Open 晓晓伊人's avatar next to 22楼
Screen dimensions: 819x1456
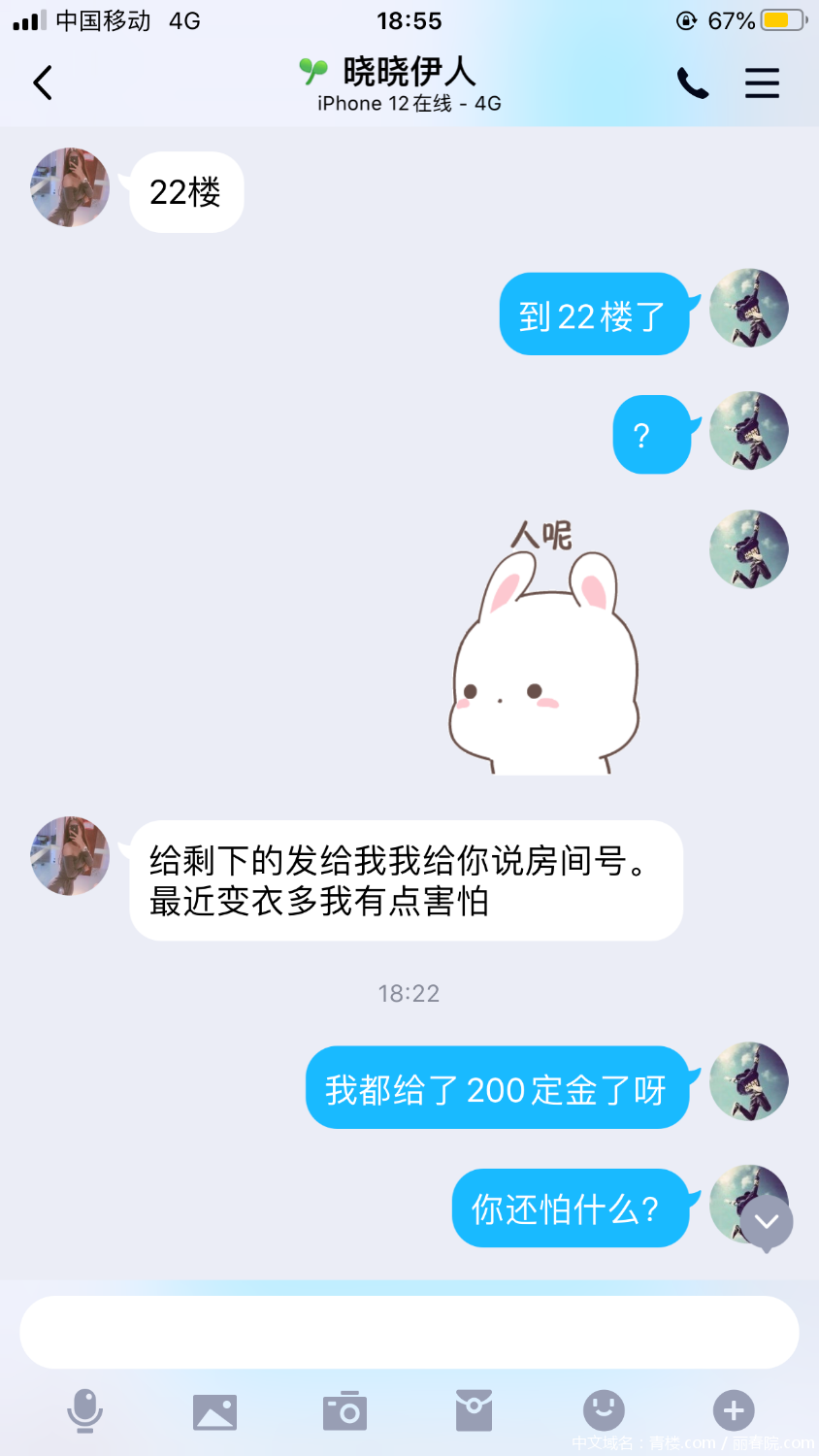[70, 187]
